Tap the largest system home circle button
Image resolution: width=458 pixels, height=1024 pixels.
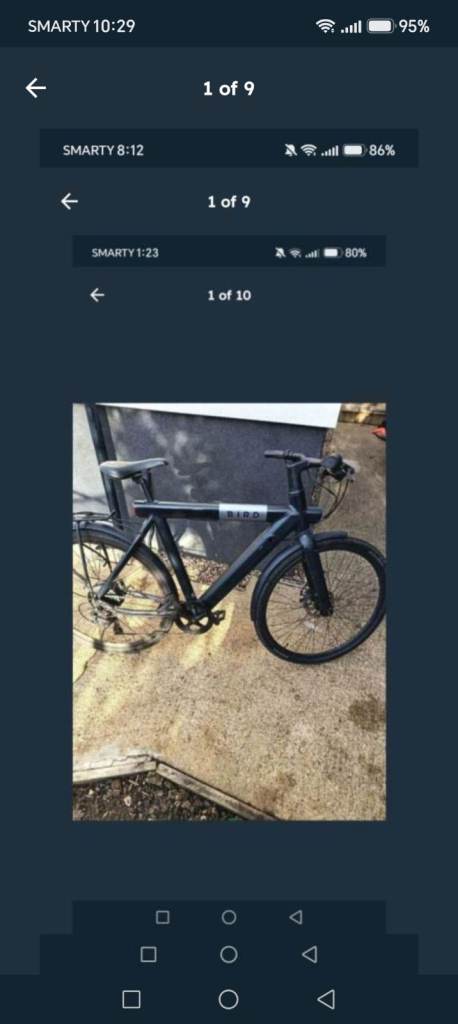tap(229, 999)
